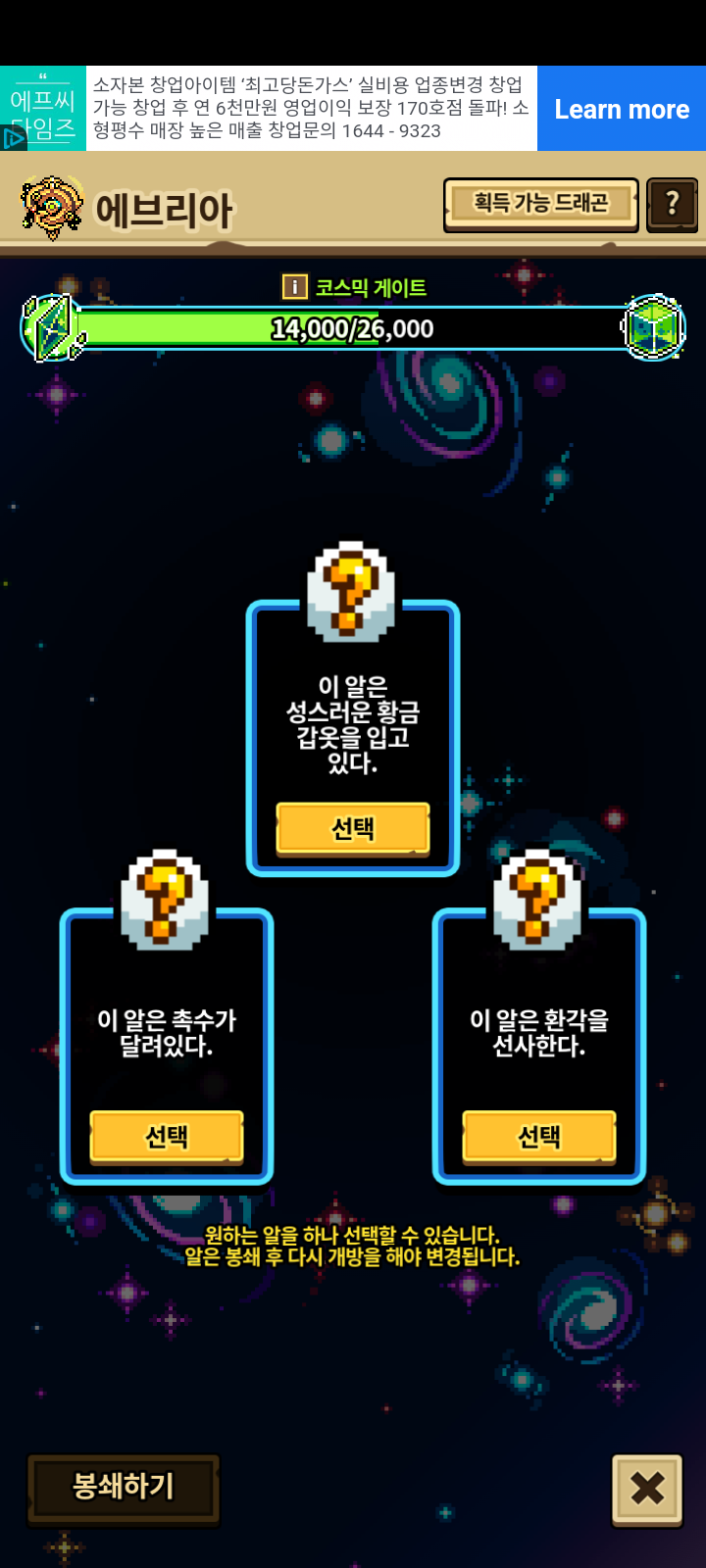
Task: Tap Learn more on the ad banner
Action: click(x=622, y=109)
